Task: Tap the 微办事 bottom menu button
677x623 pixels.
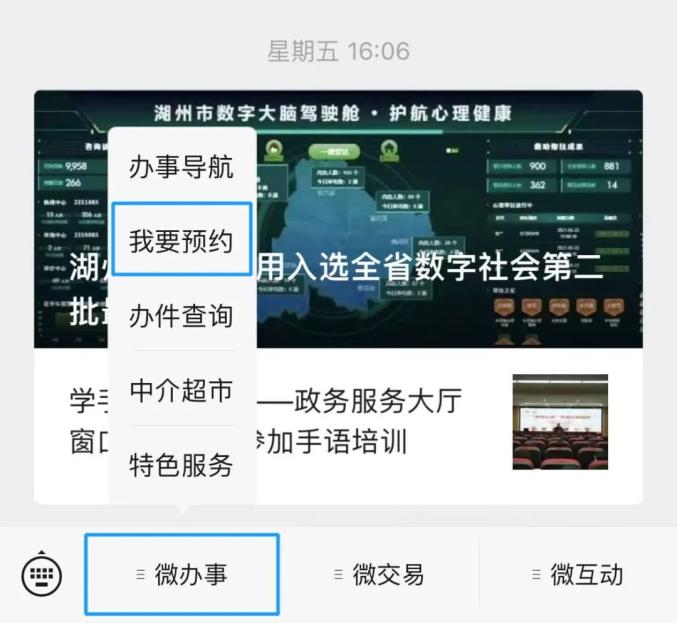Action: [182, 575]
